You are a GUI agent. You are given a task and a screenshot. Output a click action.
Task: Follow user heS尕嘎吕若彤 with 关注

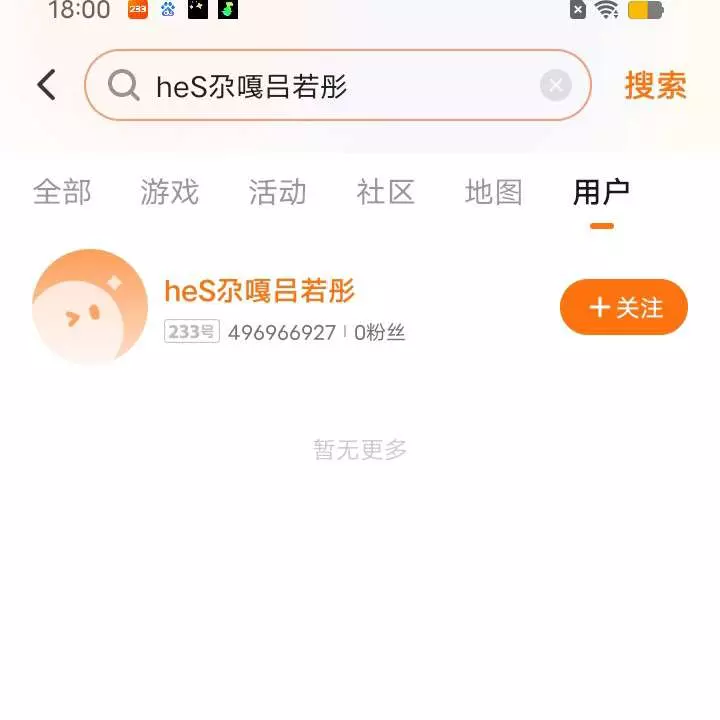[624, 307]
